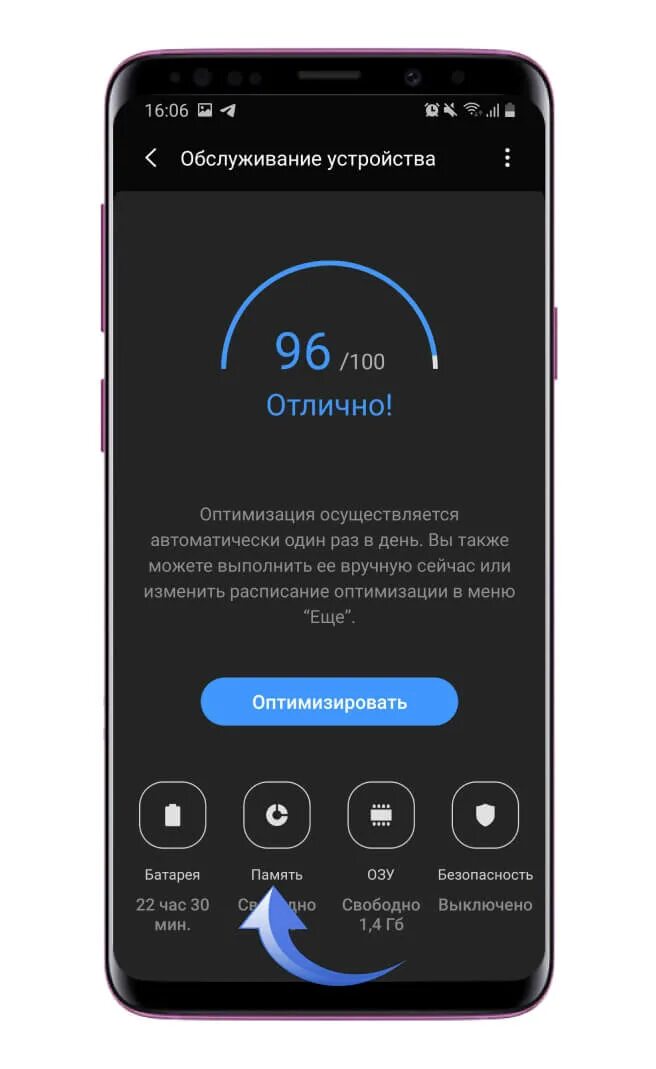Open the three-dot overflow menu
656x1069 pixels.
pos(507,158)
